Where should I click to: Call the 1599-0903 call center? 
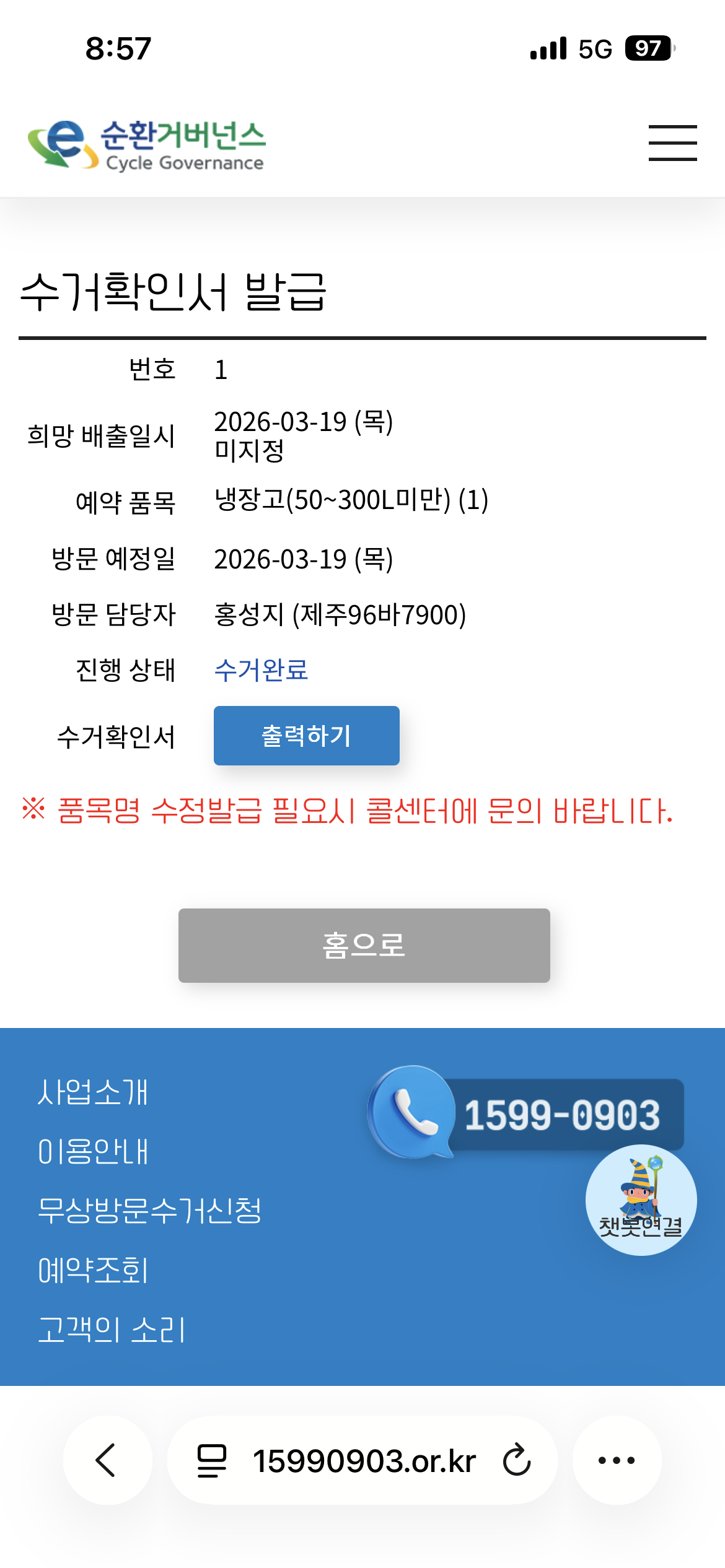[x=527, y=1114]
